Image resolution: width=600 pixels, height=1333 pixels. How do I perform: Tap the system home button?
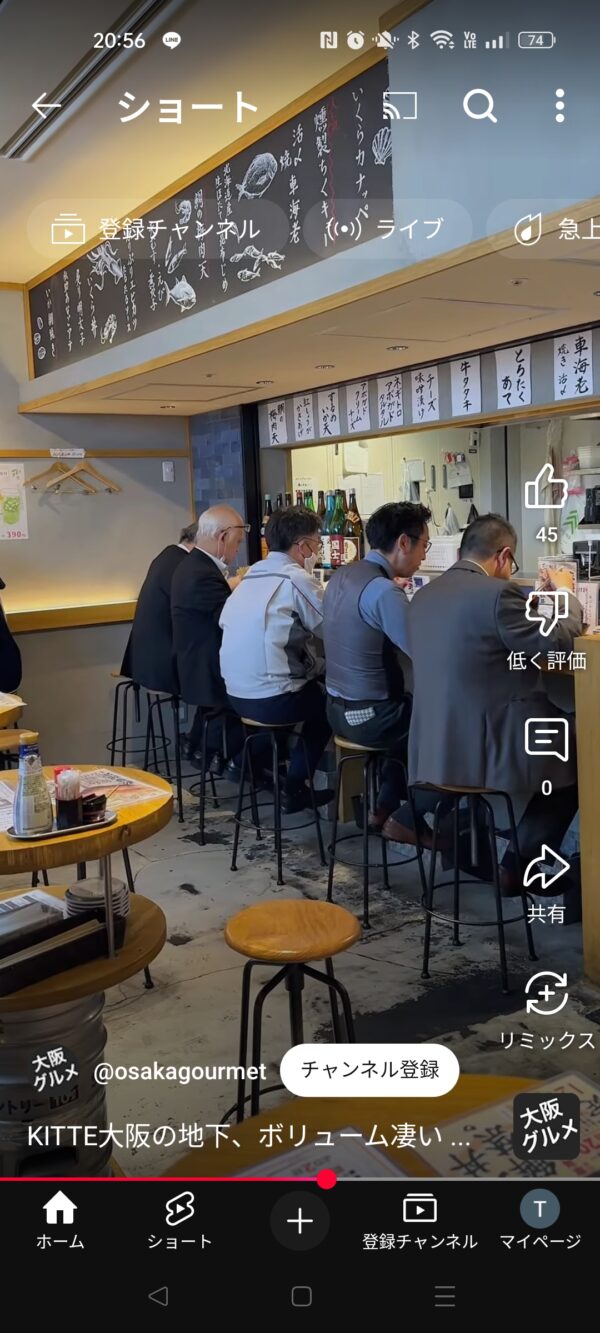301,1296
